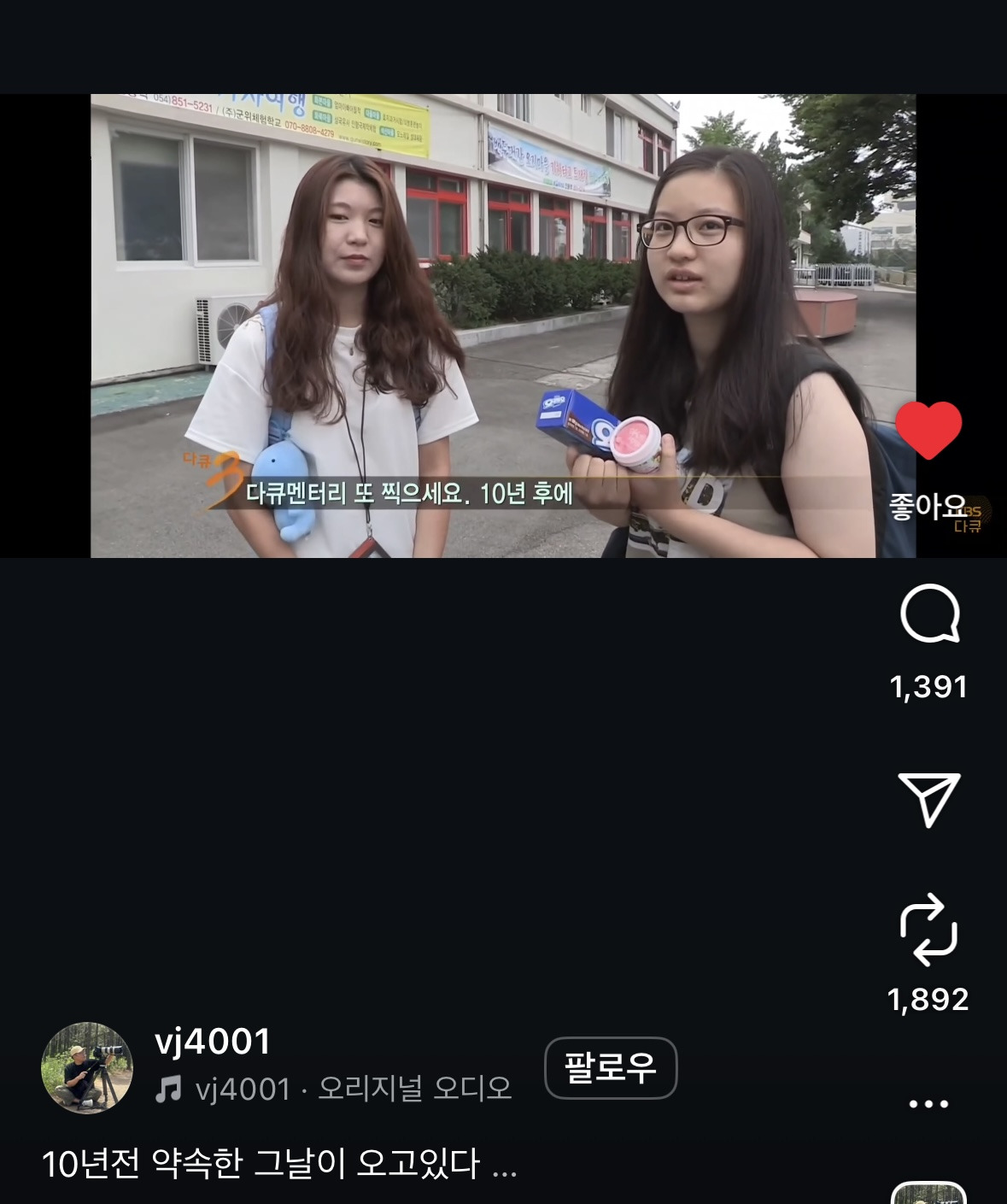1007x1204 pixels.
Task: Open the three-dot more options menu
Action: click(x=928, y=1104)
